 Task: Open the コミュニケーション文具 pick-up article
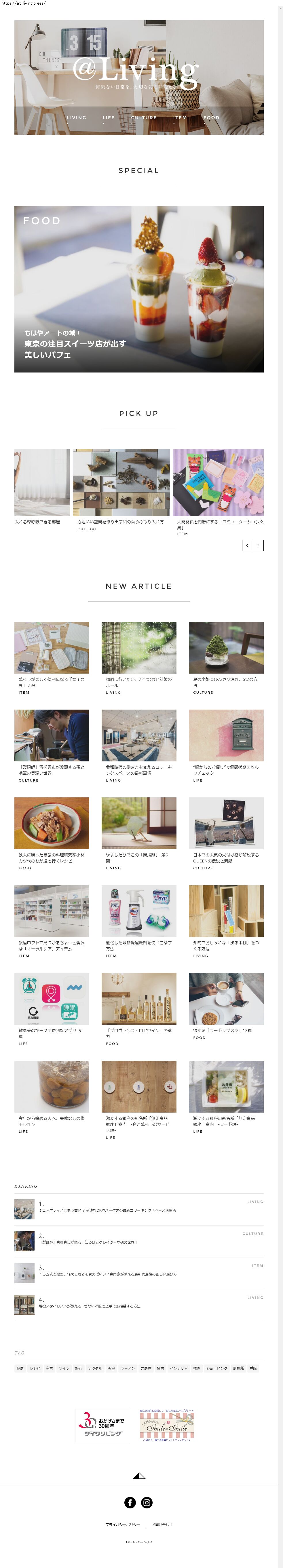[x=218, y=483]
